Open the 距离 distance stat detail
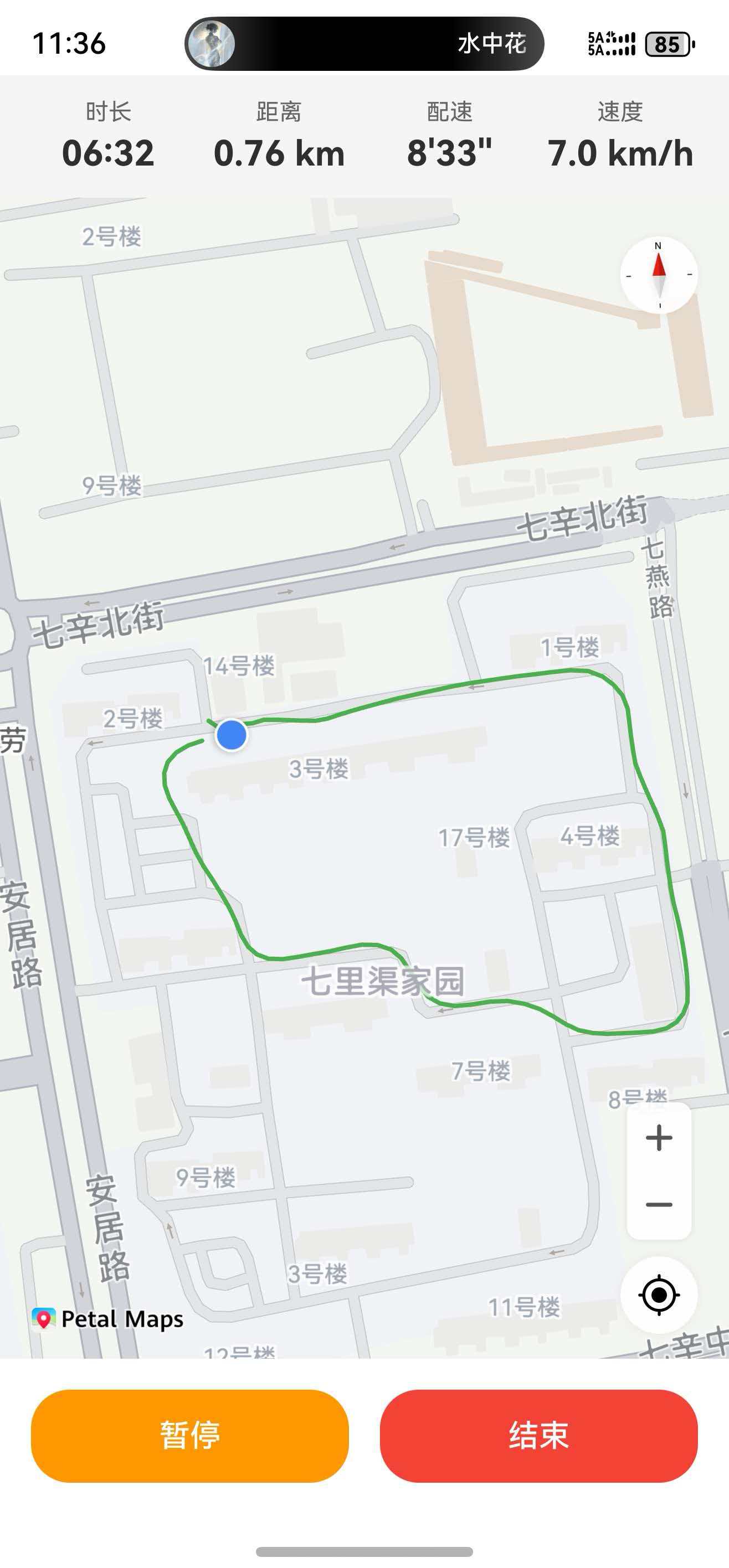The height and width of the screenshot is (1568, 729). [x=280, y=134]
